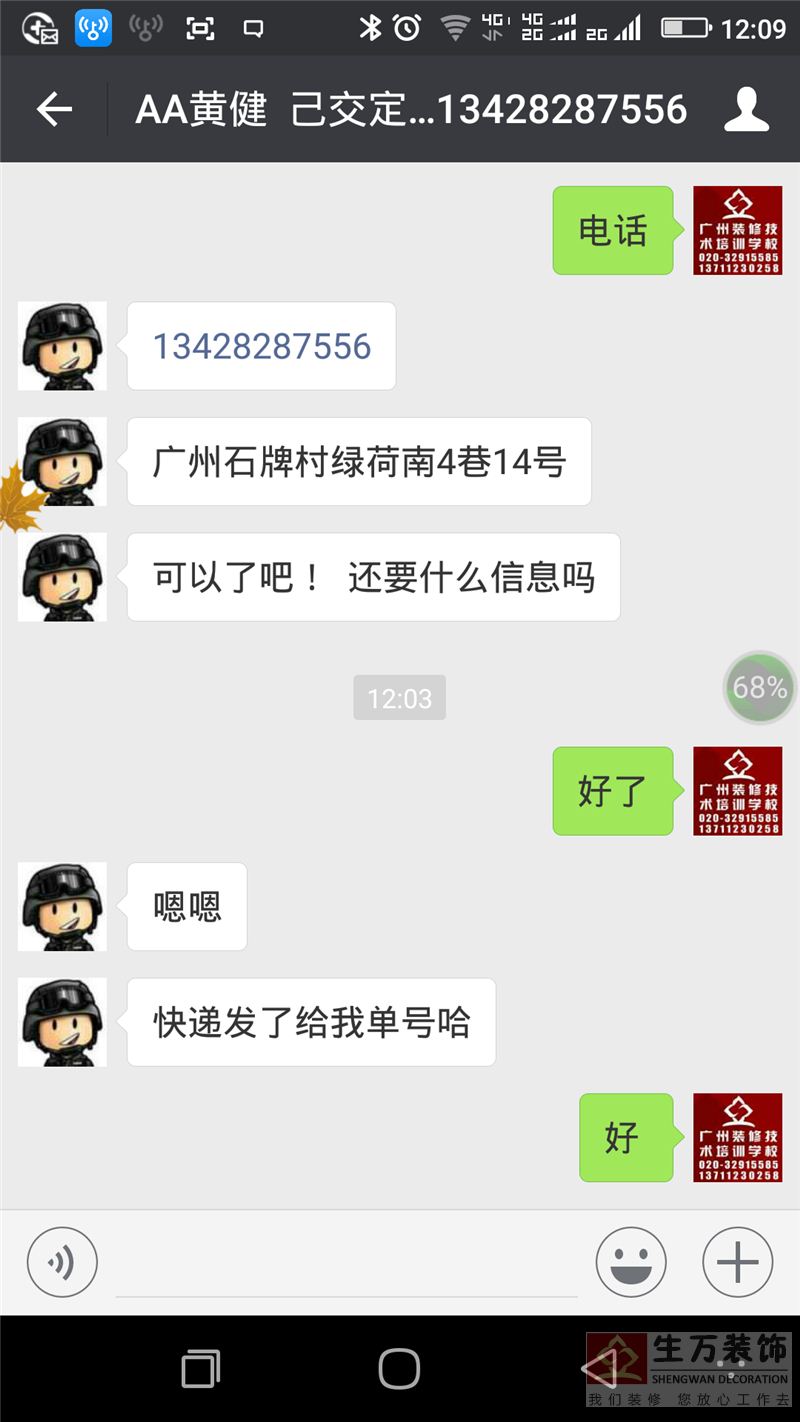
Task: Switch to voice message input
Action: pos(62,1262)
